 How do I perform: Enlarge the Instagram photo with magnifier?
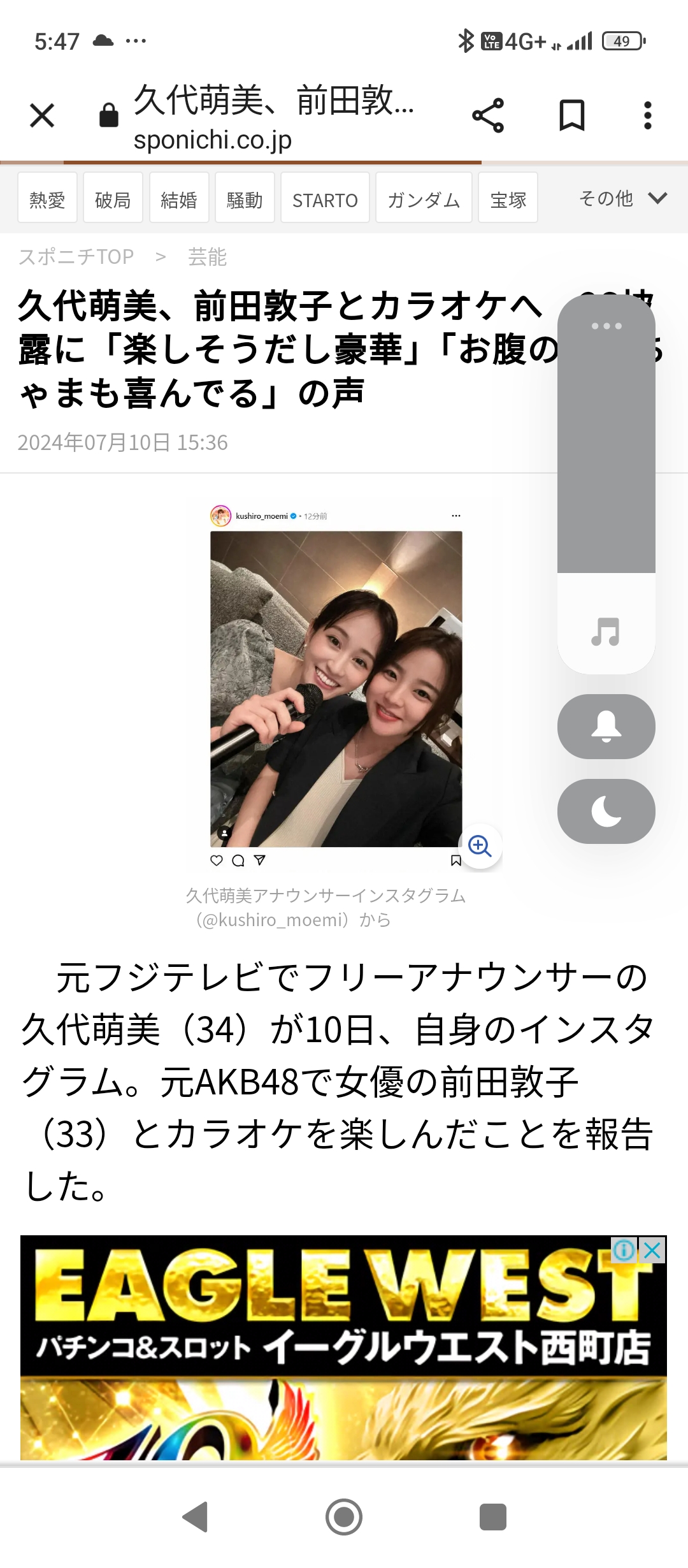tap(480, 846)
